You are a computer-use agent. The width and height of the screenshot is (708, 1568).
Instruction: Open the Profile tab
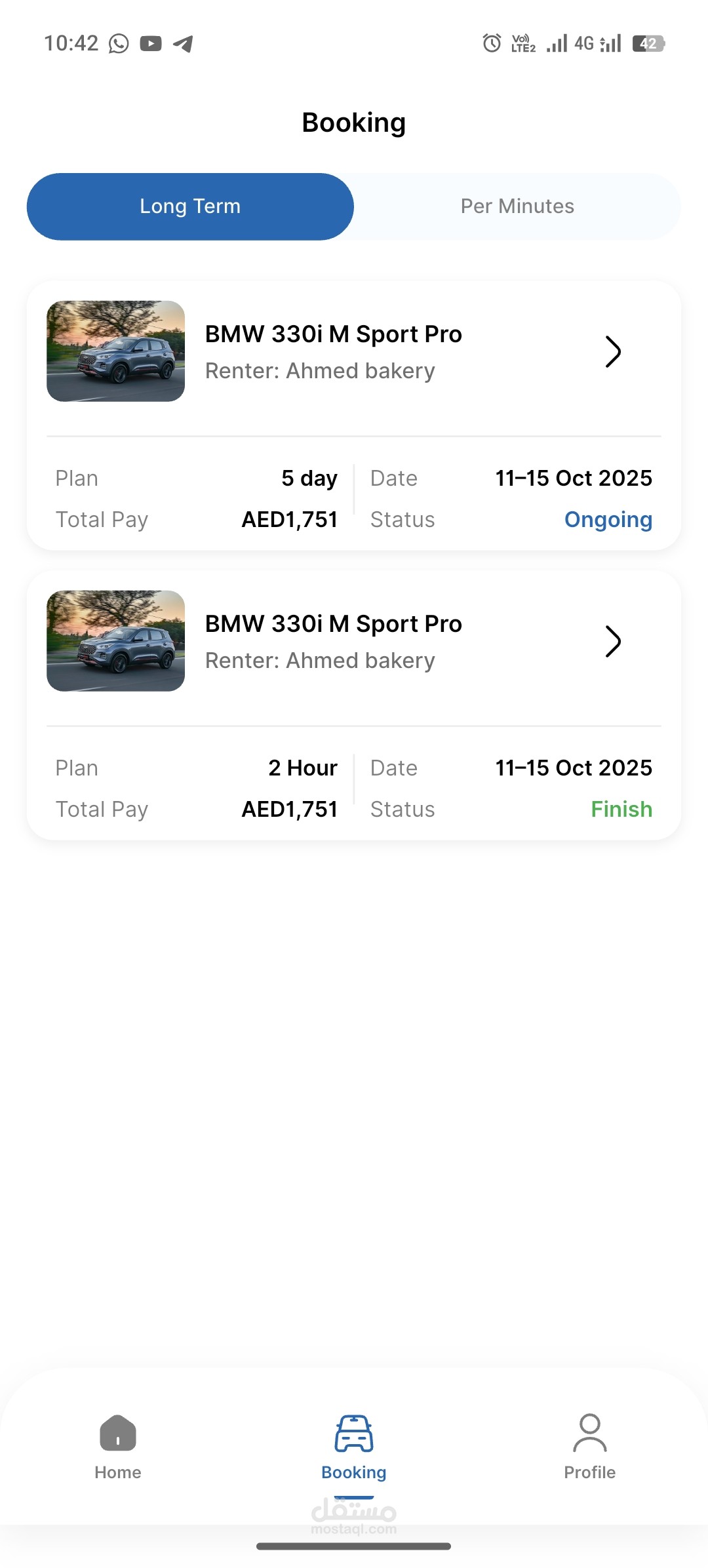[x=589, y=1446]
